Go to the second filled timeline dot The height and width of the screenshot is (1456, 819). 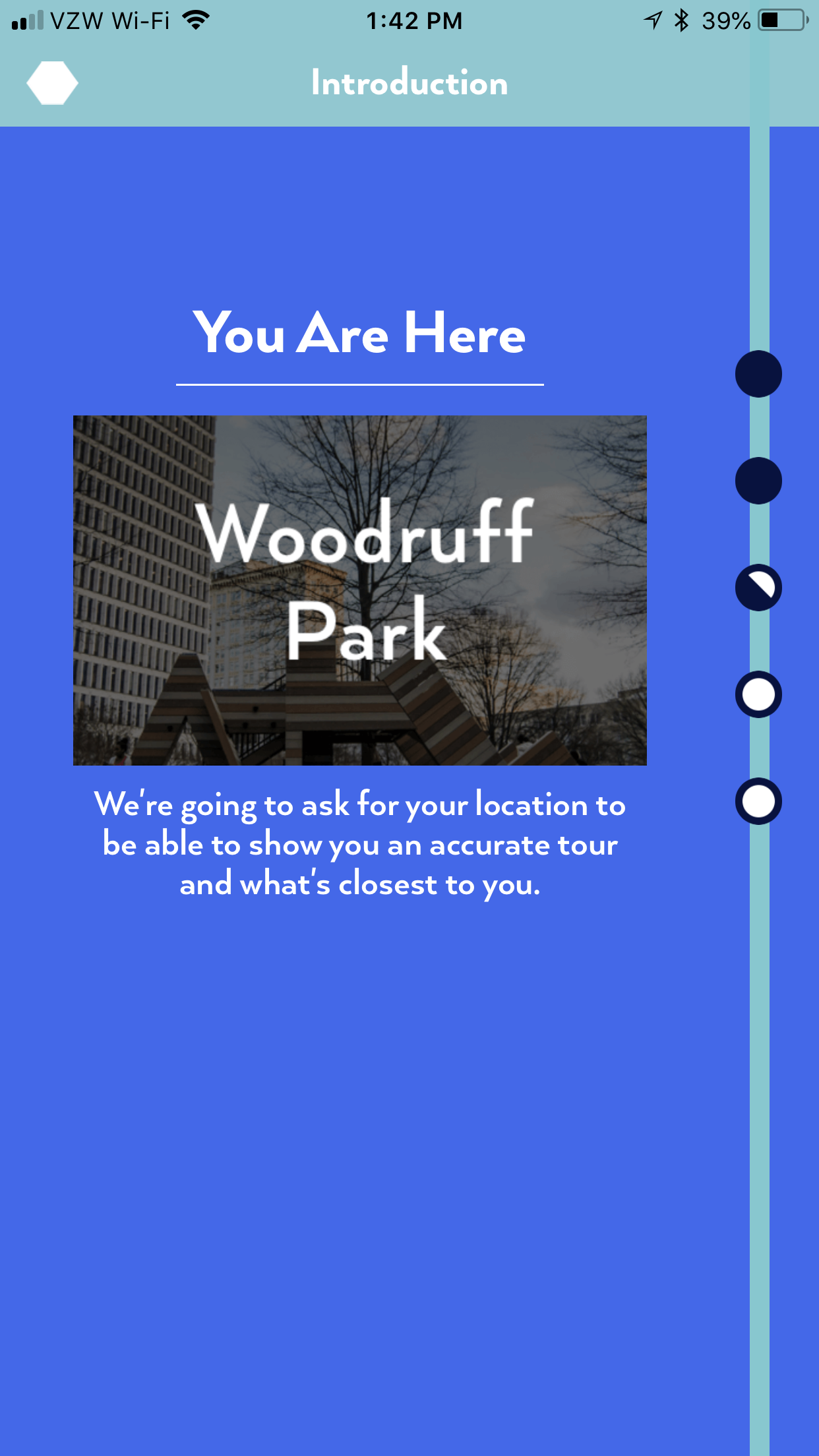tap(758, 481)
